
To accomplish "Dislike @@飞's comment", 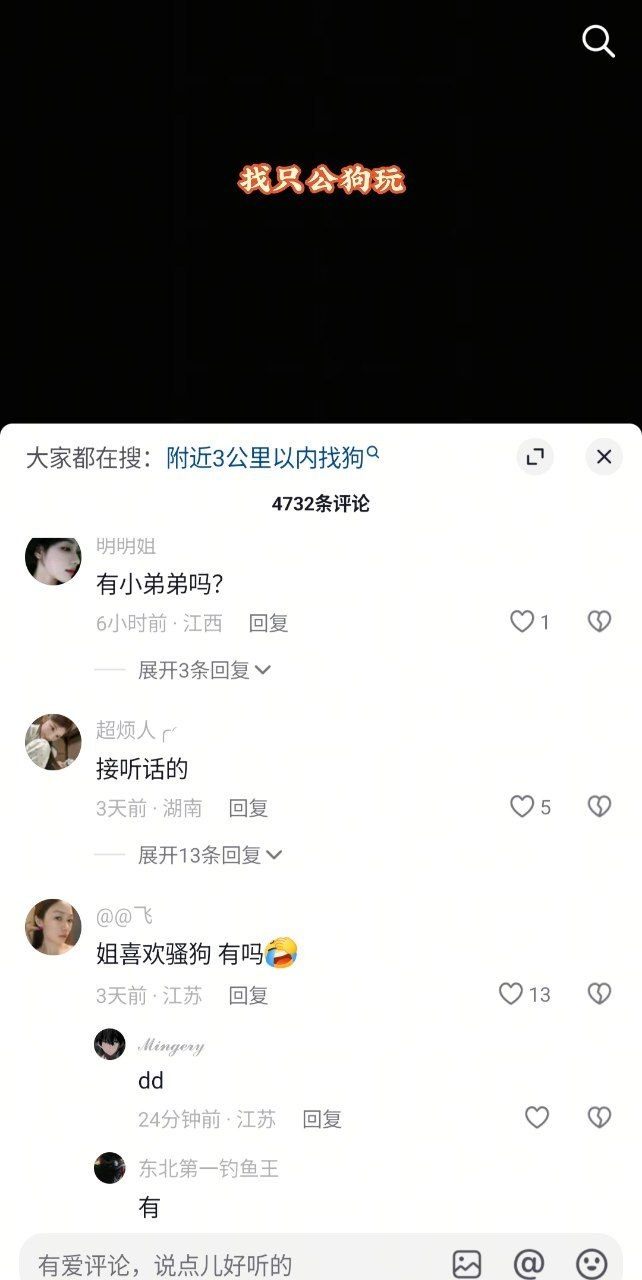I will click(x=599, y=994).
